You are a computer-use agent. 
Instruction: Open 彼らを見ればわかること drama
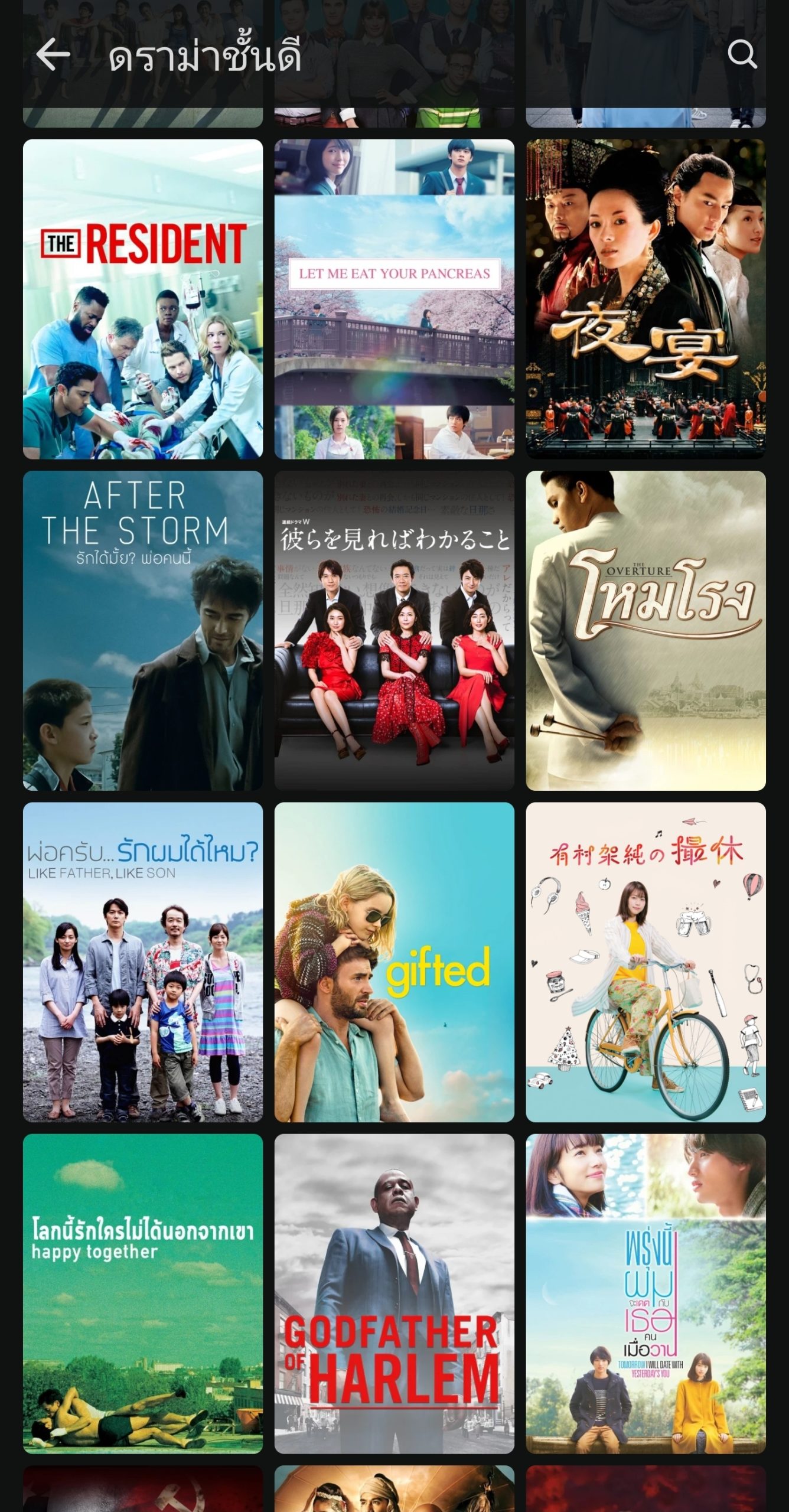(394, 630)
